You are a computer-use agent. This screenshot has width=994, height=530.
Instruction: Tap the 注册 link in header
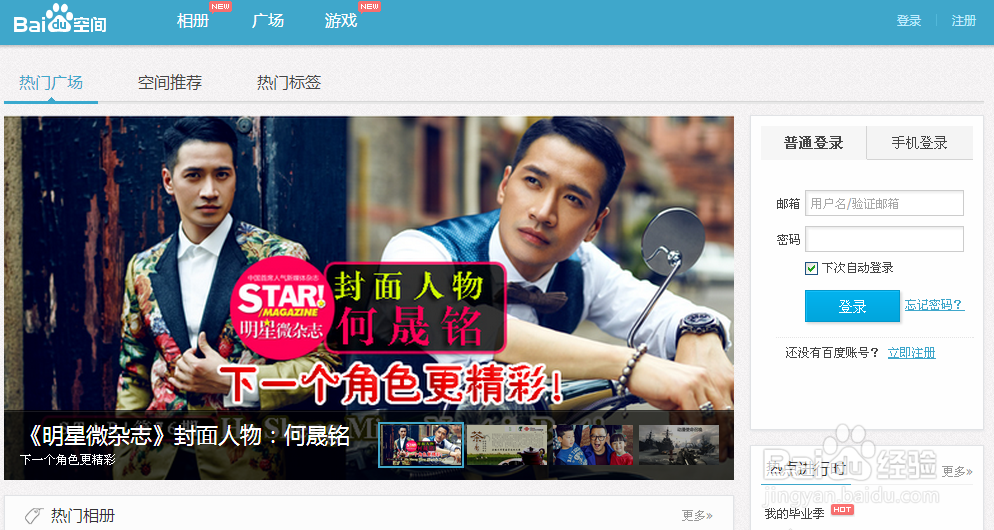pos(963,21)
